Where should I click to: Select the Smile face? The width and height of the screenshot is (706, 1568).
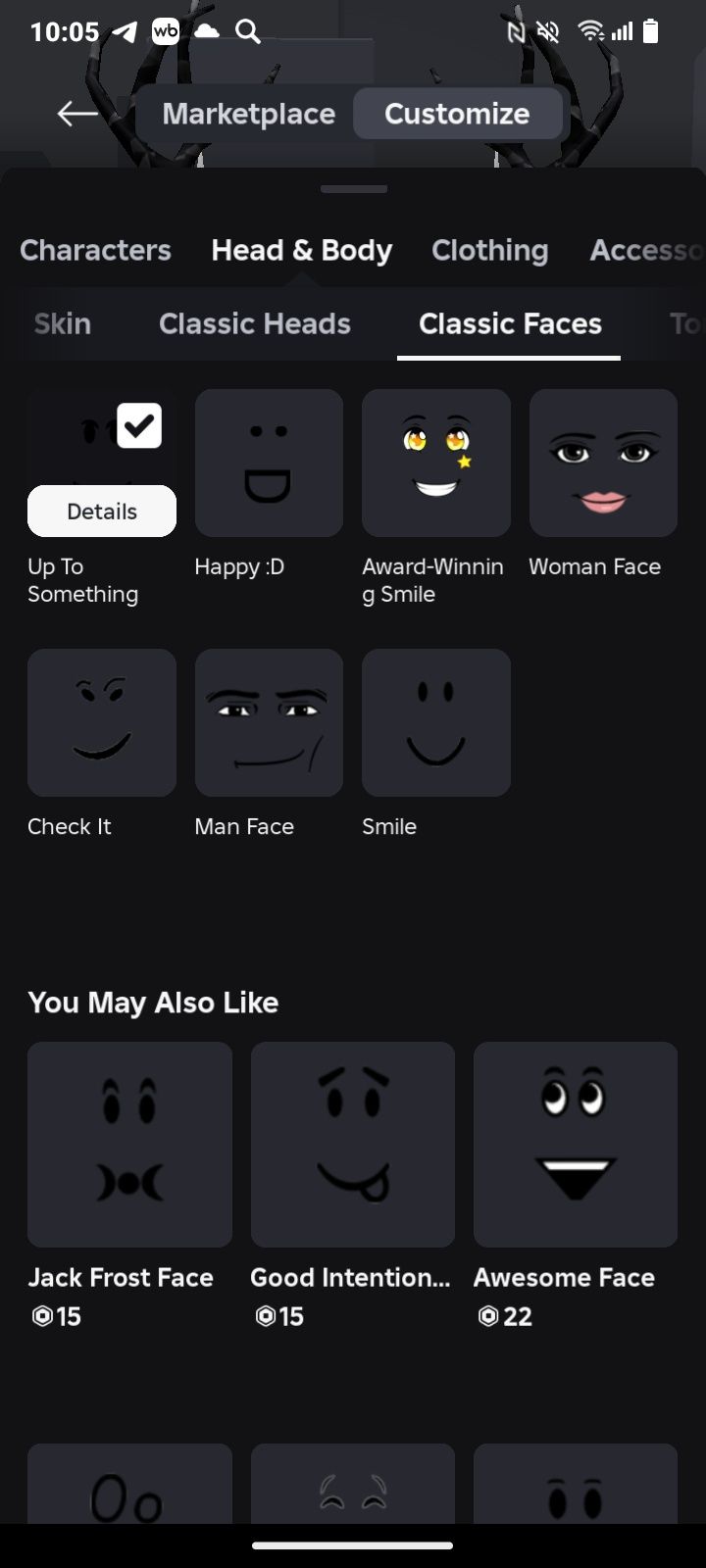(x=435, y=722)
